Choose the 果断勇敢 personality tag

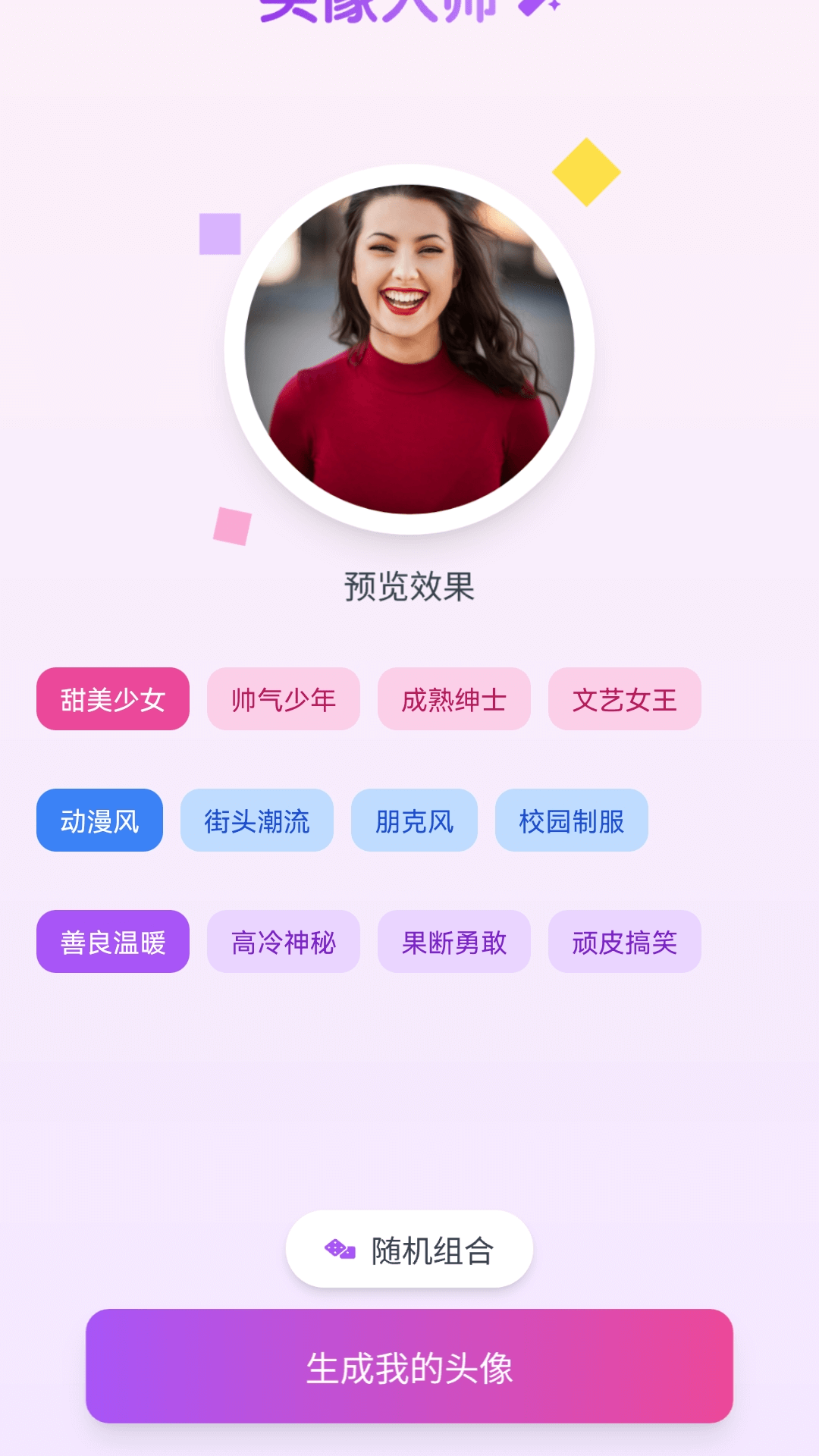point(454,942)
